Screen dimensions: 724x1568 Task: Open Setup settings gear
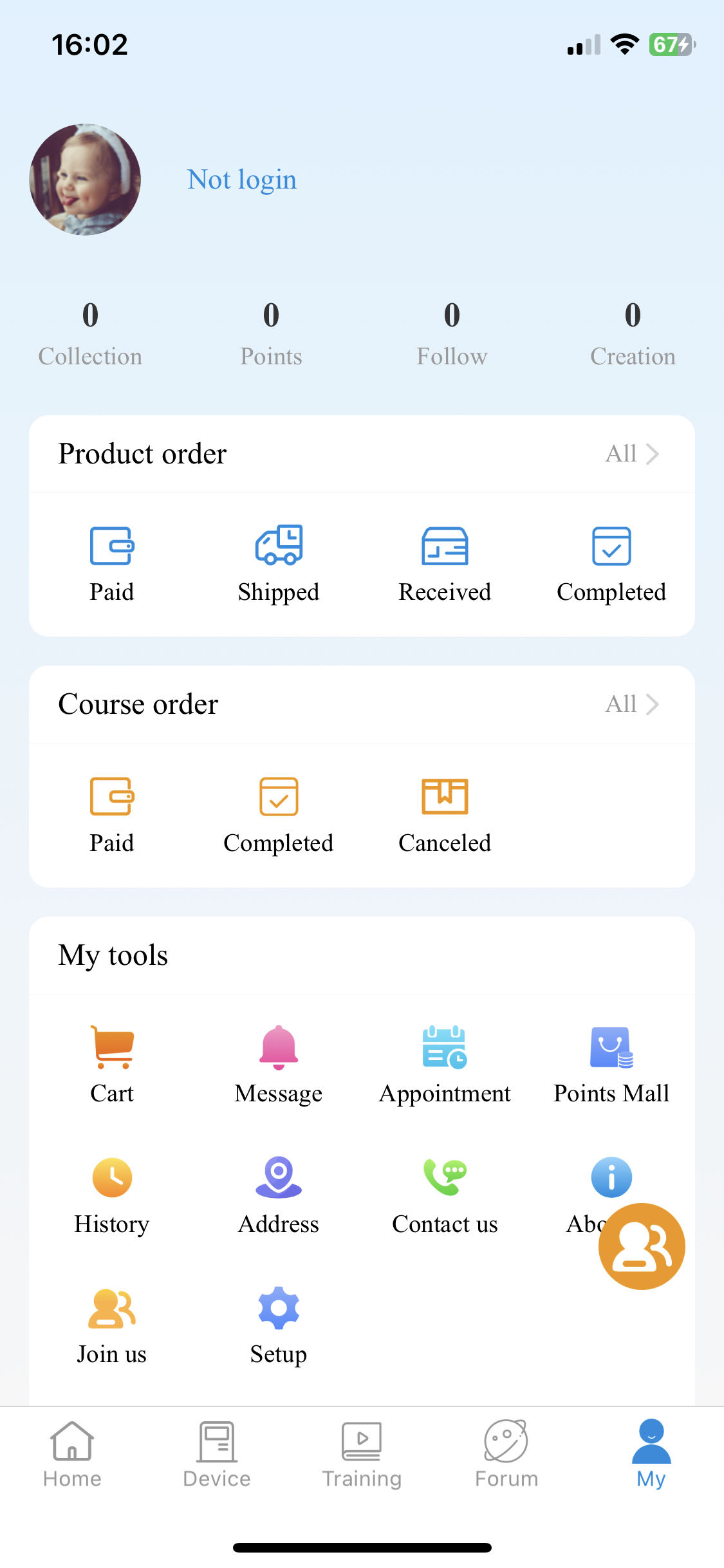278,1326
